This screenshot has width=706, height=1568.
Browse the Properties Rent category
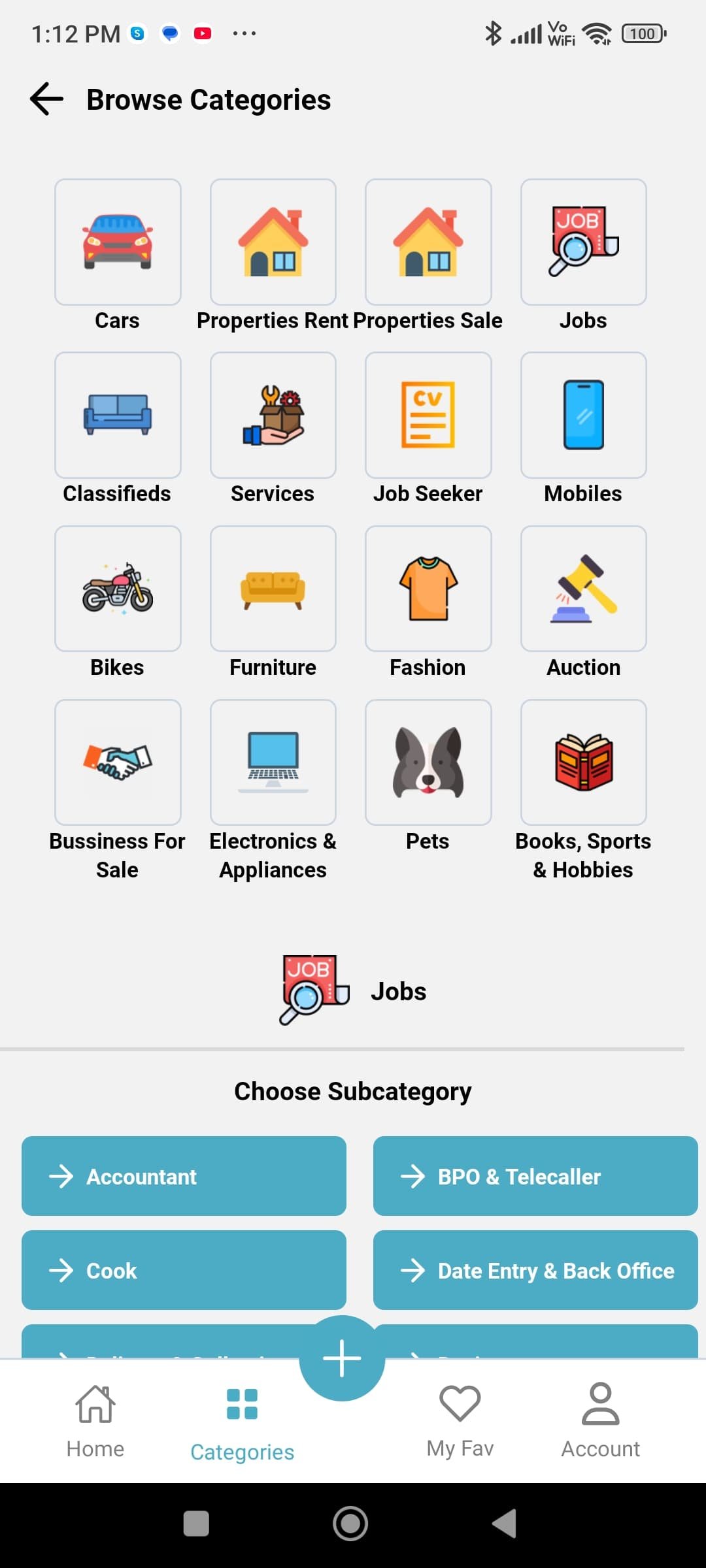click(273, 242)
